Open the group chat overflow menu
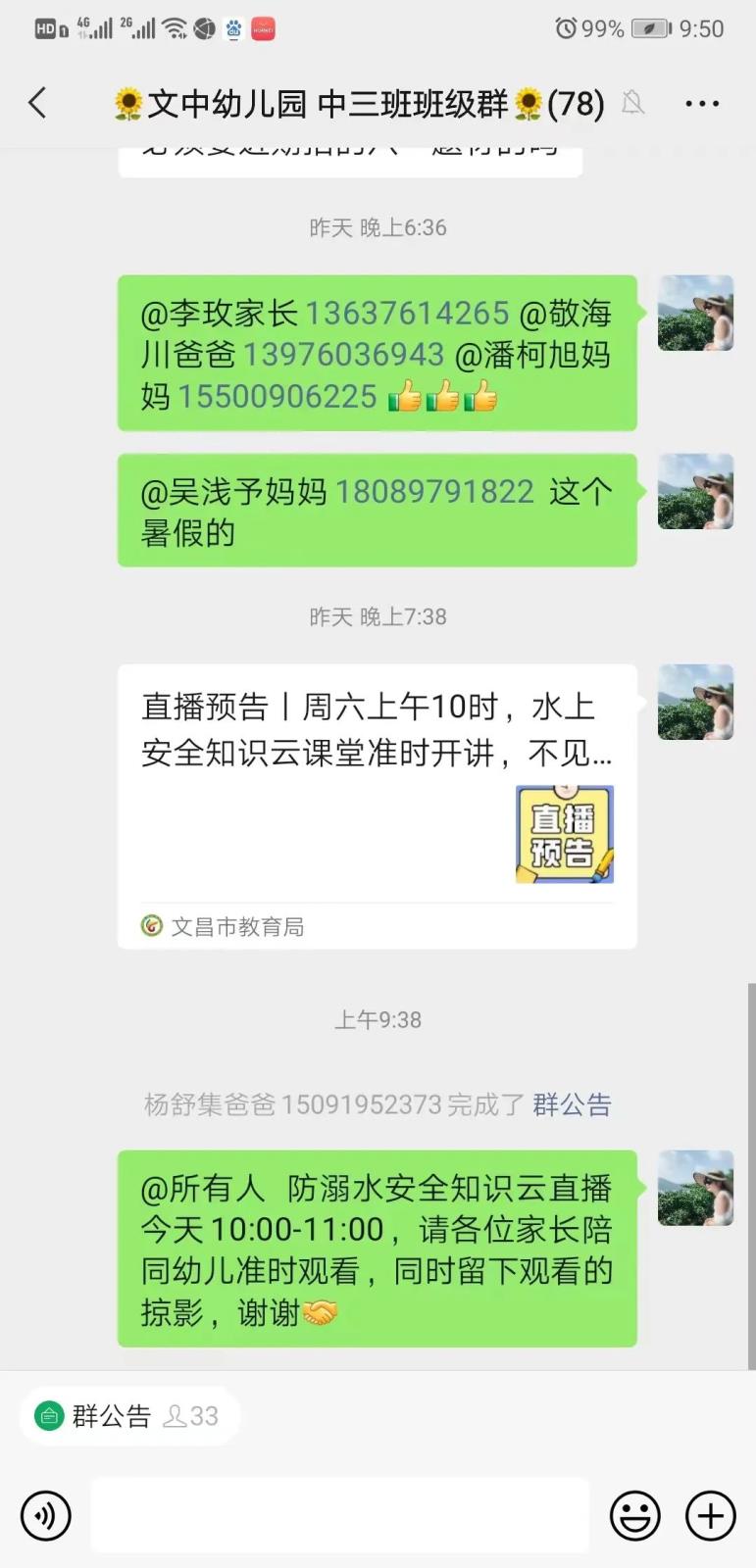This screenshot has height=1568, width=756. point(702,103)
